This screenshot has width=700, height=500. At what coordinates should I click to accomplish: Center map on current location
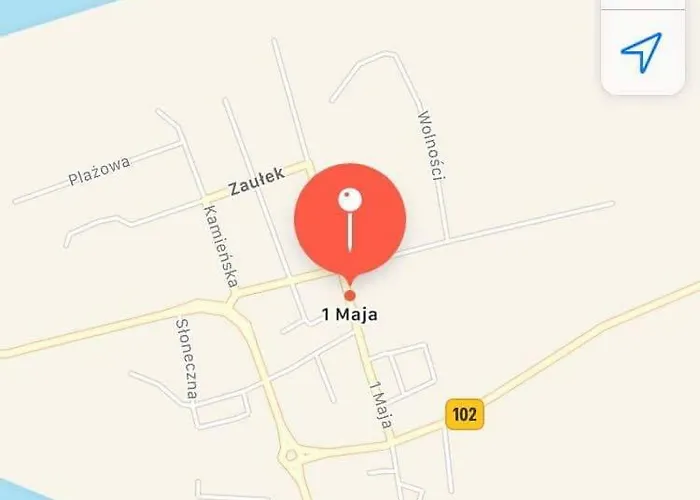(x=641, y=52)
